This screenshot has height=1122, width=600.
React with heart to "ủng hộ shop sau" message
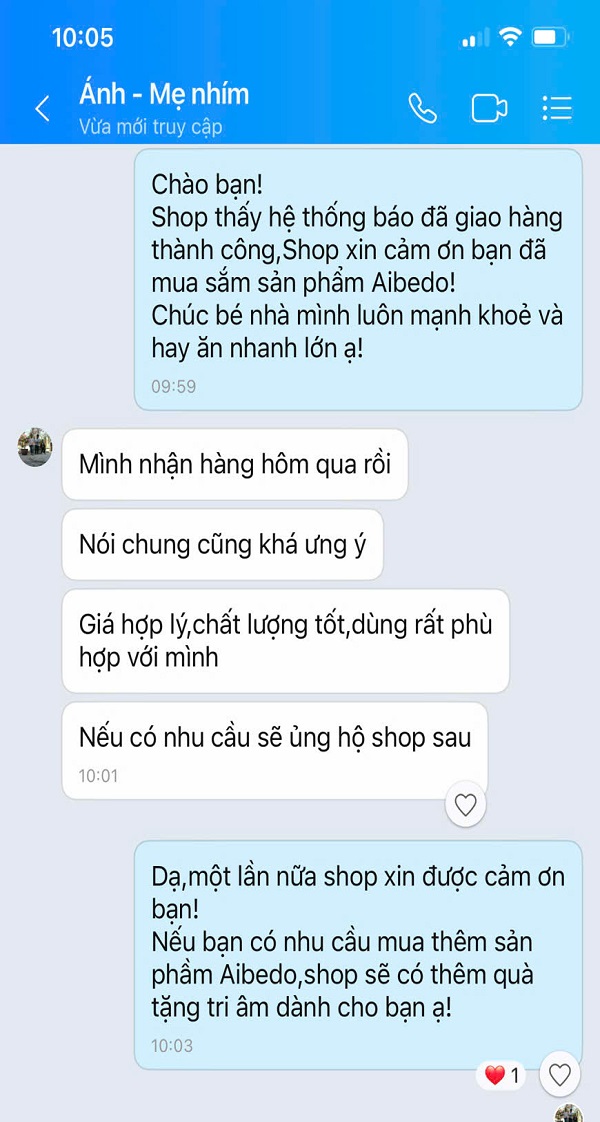(x=465, y=804)
